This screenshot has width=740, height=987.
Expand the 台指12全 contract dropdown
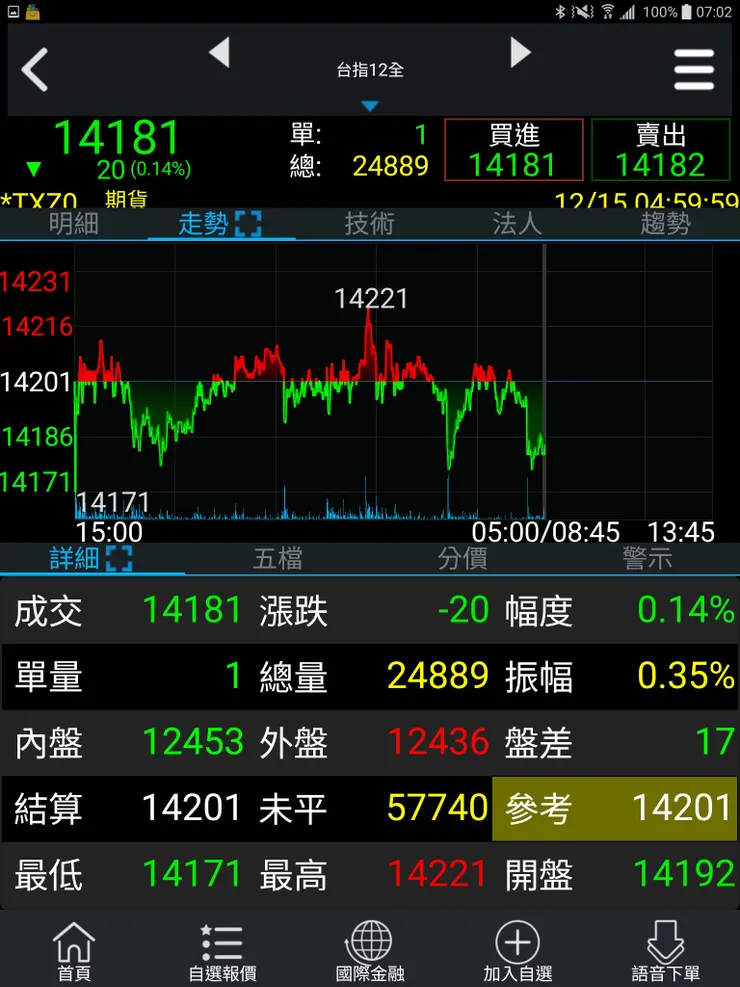(x=370, y=104)
